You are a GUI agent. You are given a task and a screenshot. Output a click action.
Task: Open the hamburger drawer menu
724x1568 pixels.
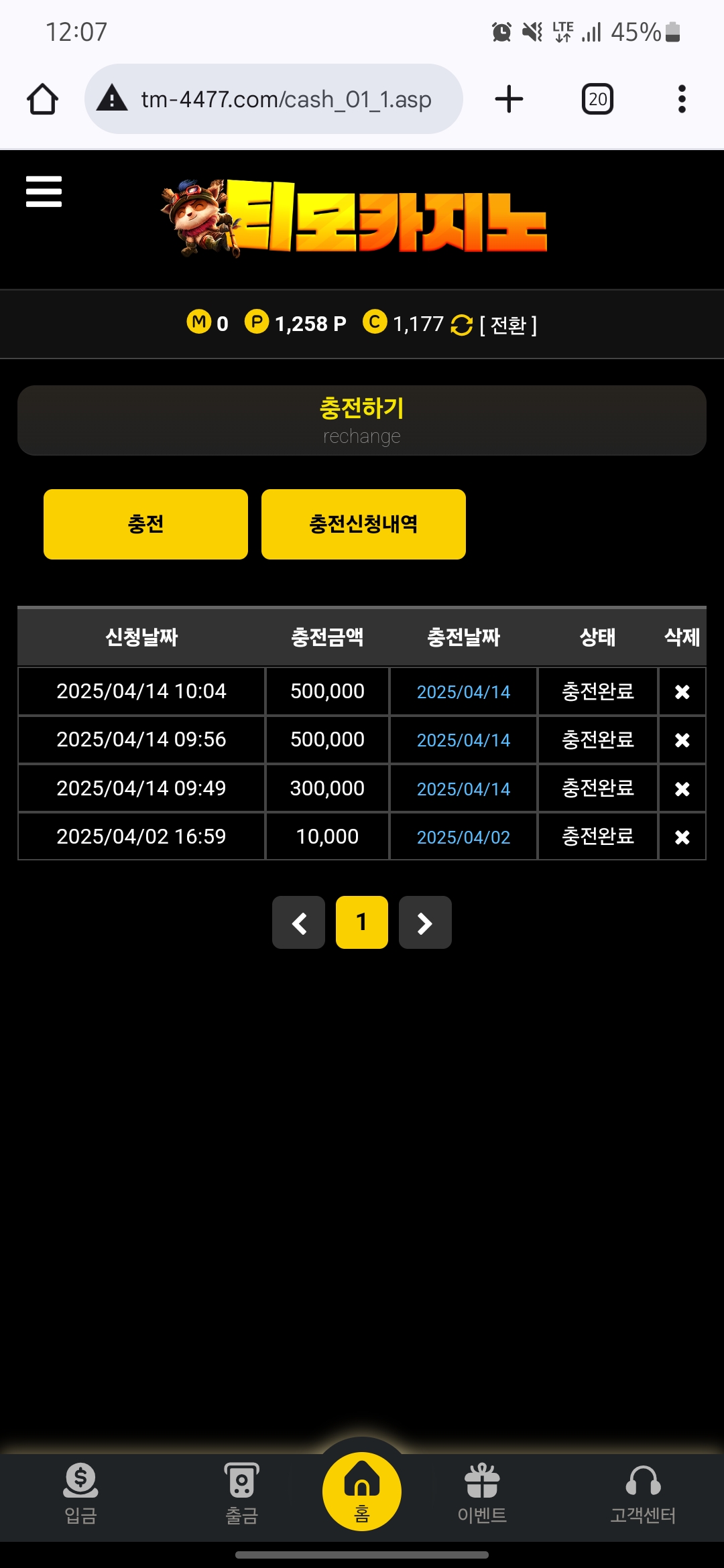(x=44, y=192)
